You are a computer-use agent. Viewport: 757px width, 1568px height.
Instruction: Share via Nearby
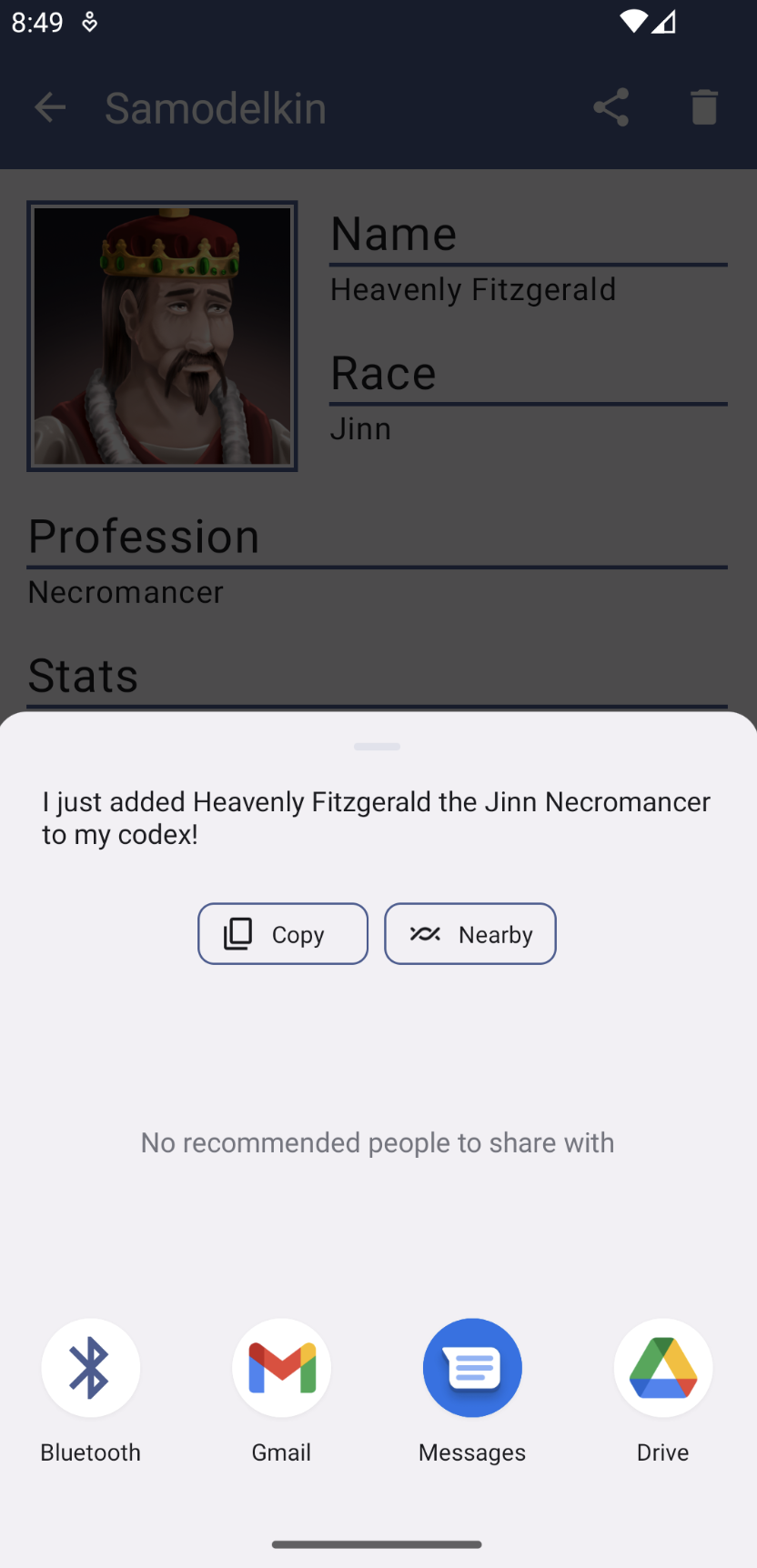tap(470, 933)
